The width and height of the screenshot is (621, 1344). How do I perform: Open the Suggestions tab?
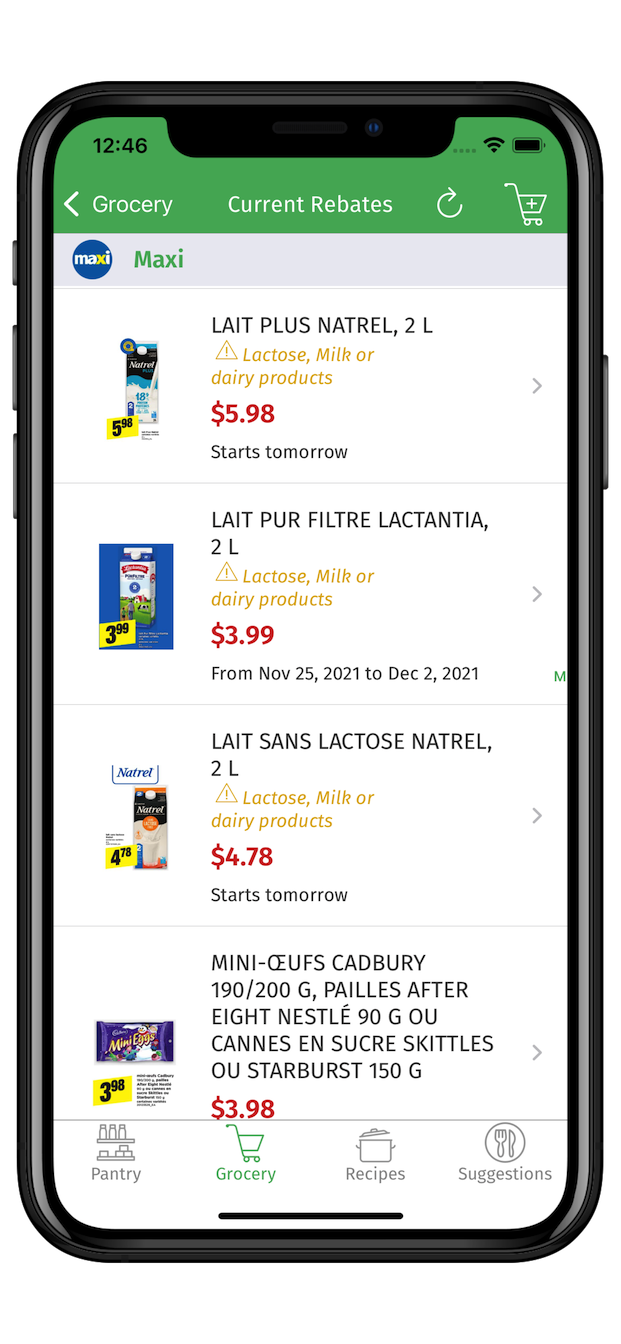click(x=505, y=1153)
